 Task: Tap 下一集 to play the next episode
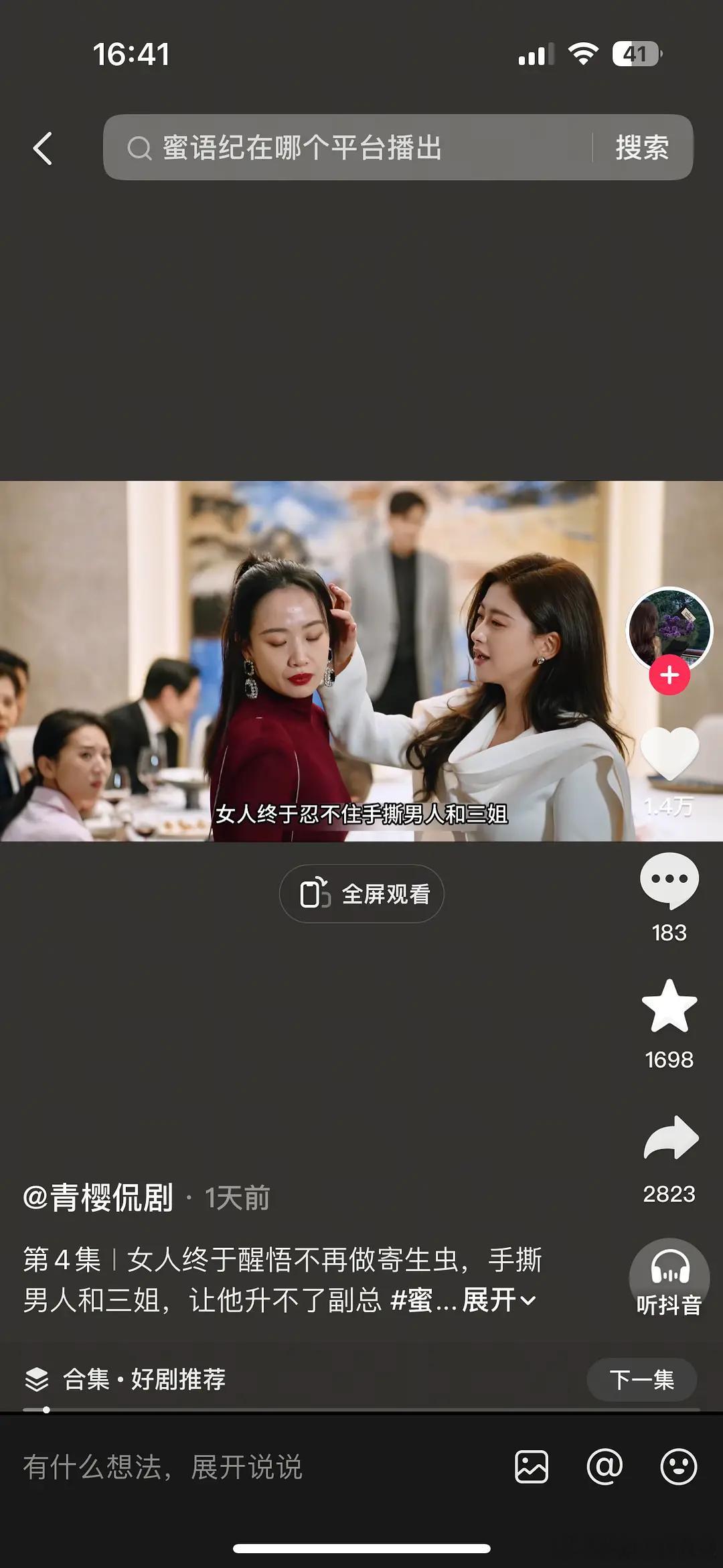[641, 1377]
